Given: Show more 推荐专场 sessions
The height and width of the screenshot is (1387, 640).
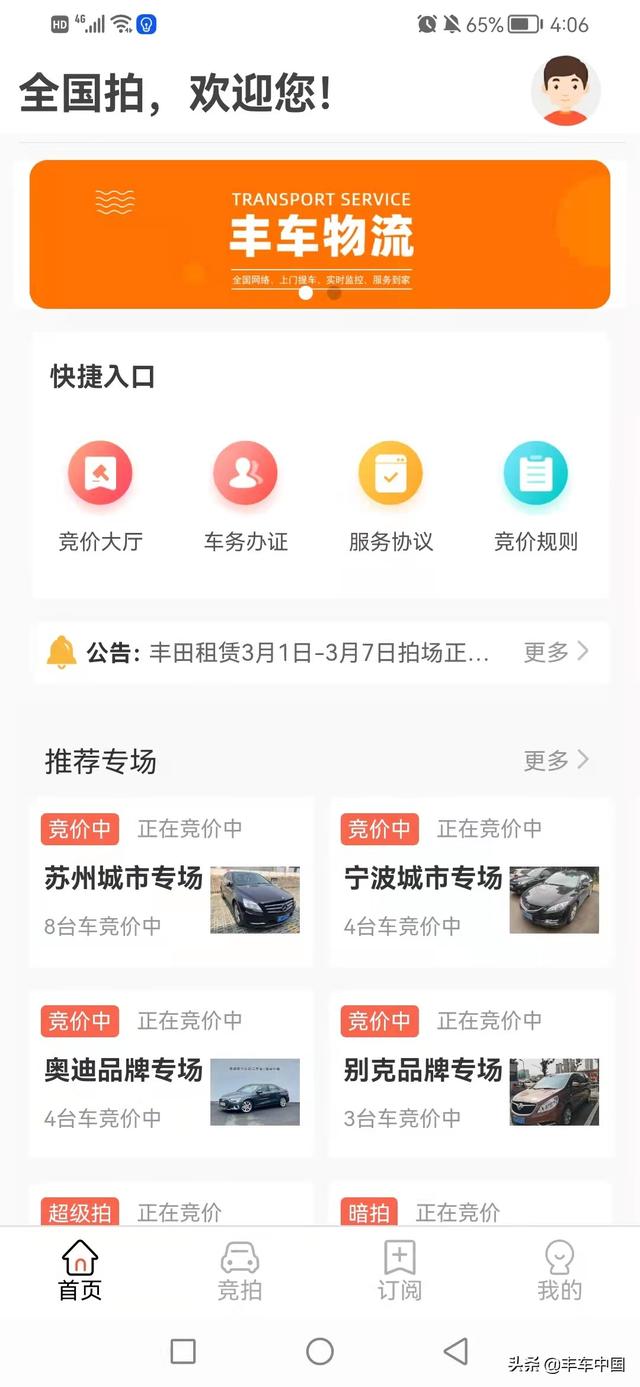Looking at the screenshot, I should 556,761.
